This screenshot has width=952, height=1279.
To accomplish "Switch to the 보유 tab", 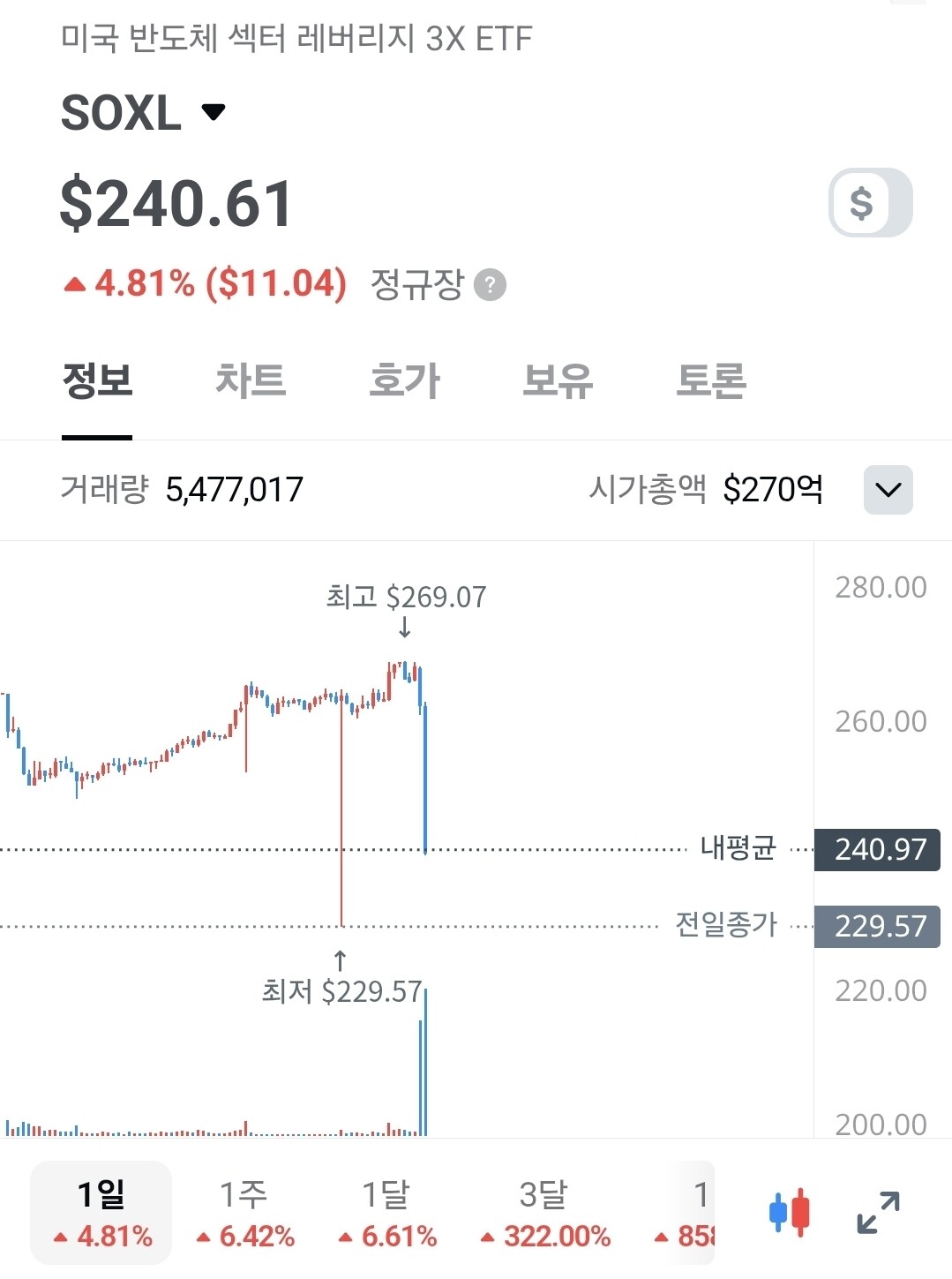I will click(x=558, y=381).
